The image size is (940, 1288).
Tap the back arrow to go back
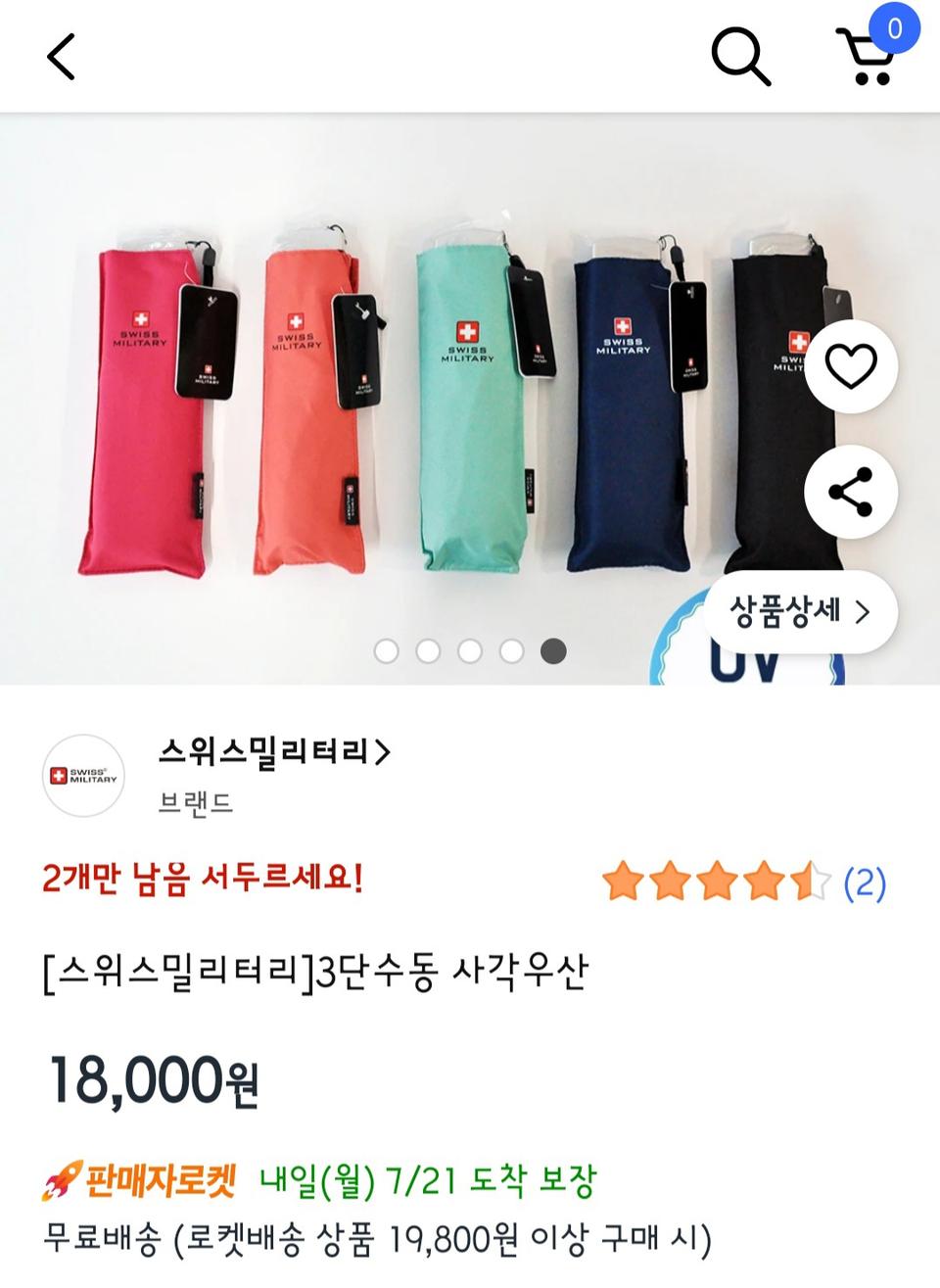point(61,56)
